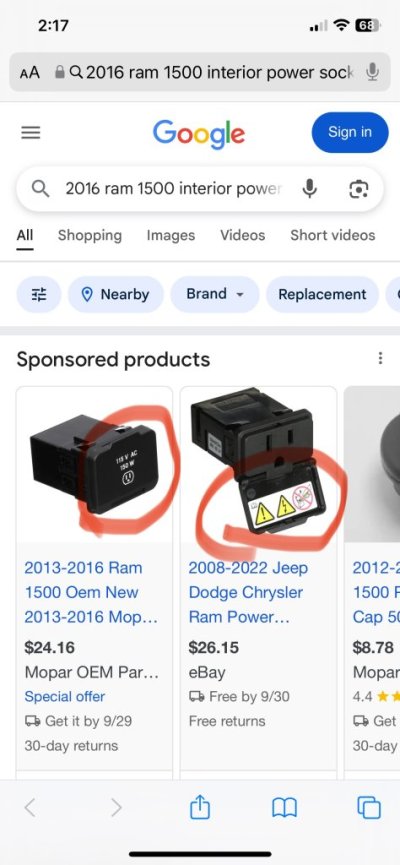Open the Sponsored products overflow menu

(x=380, y=359)
